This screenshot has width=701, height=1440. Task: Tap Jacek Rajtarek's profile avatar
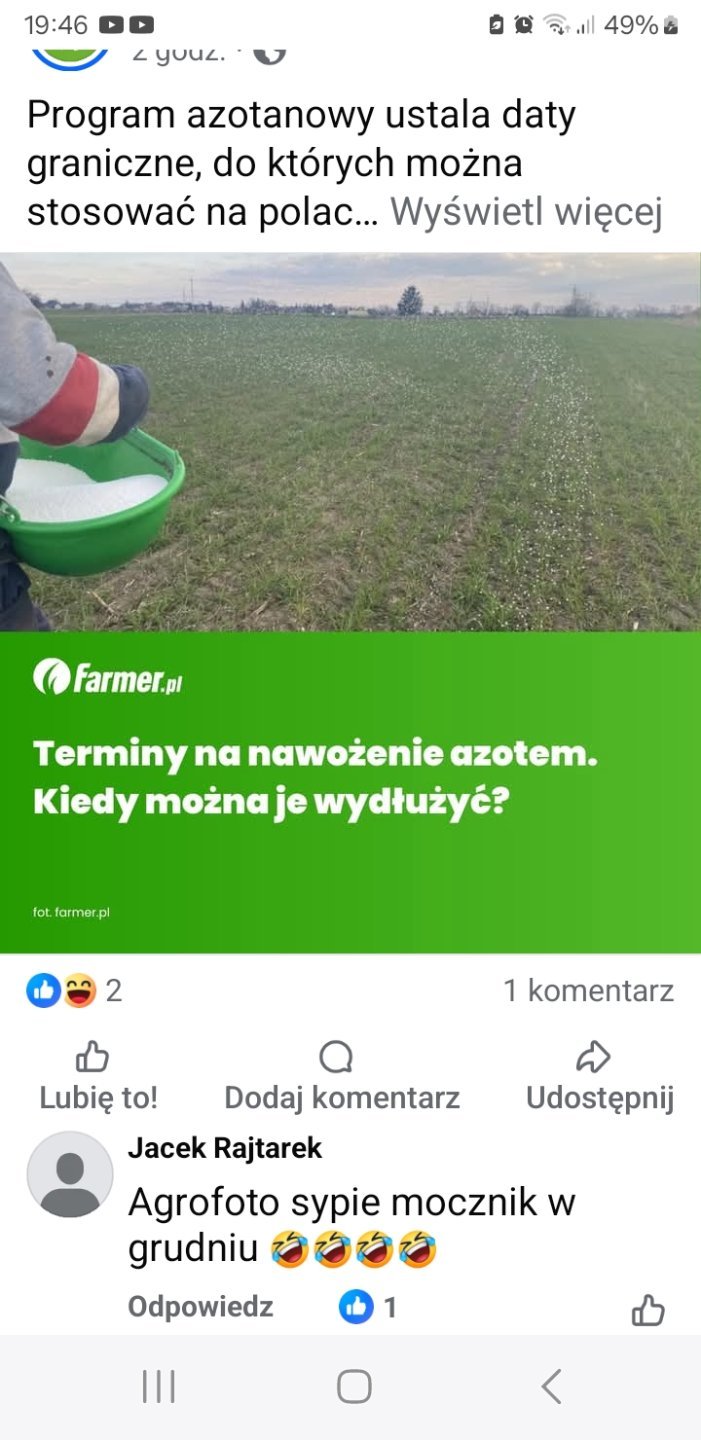point(70,1174)
